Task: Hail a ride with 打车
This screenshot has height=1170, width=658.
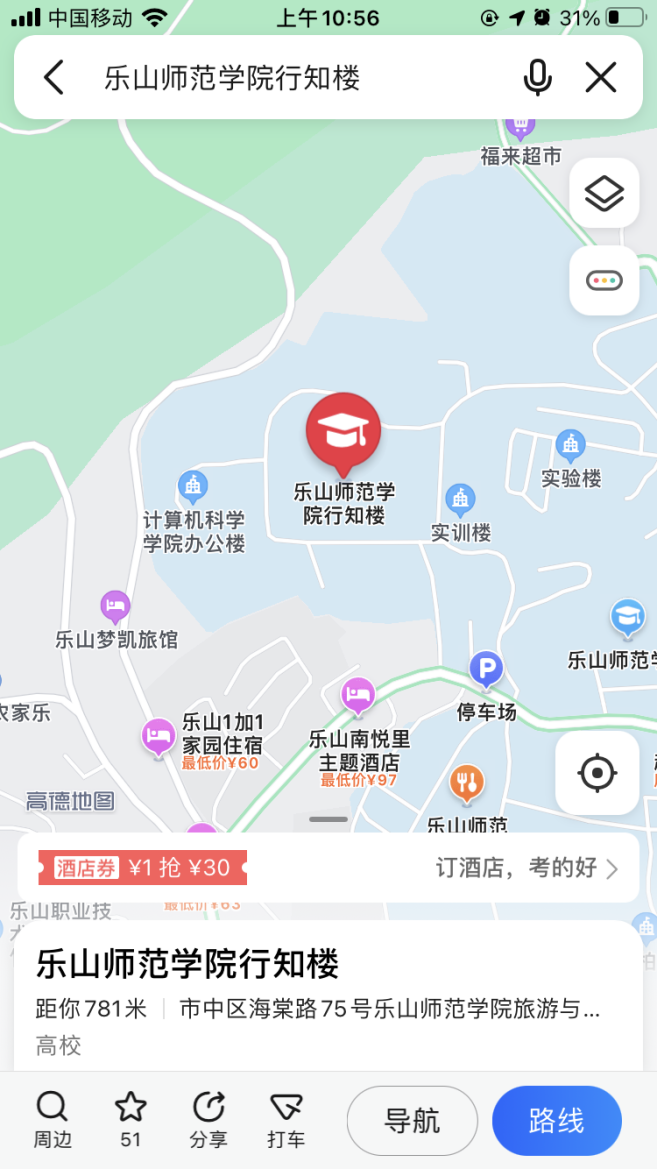Action: click(x=286, y=1118)
